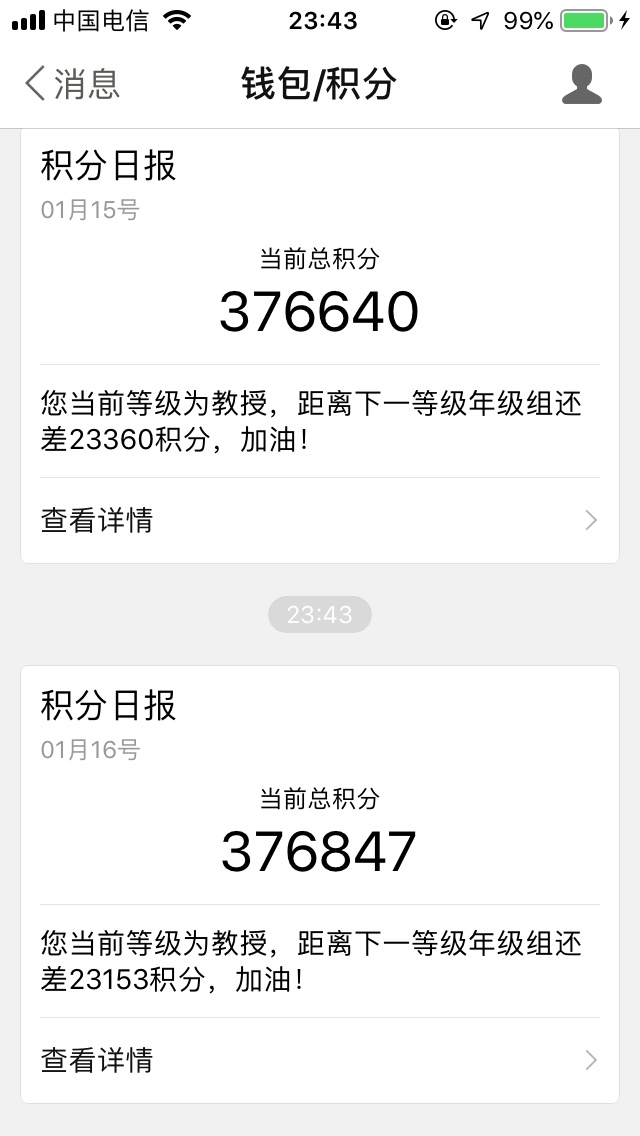This screenshot has height=1136, width=640.
Task: Open 查看详情 for 01月16号 report
Action: click(320, 1061)
